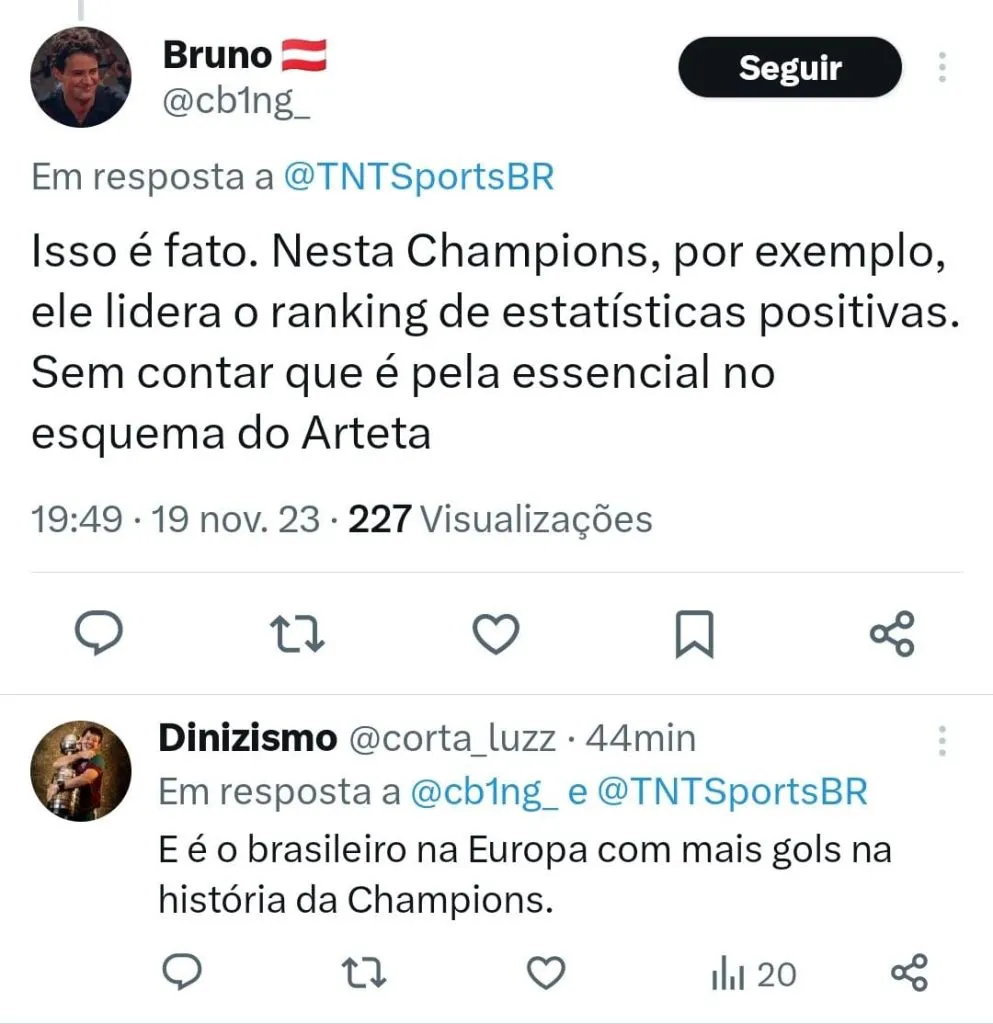This screenshot has width=993, height=1024.
Task: Share Dinizismo's reply
Action: point(908,972)
